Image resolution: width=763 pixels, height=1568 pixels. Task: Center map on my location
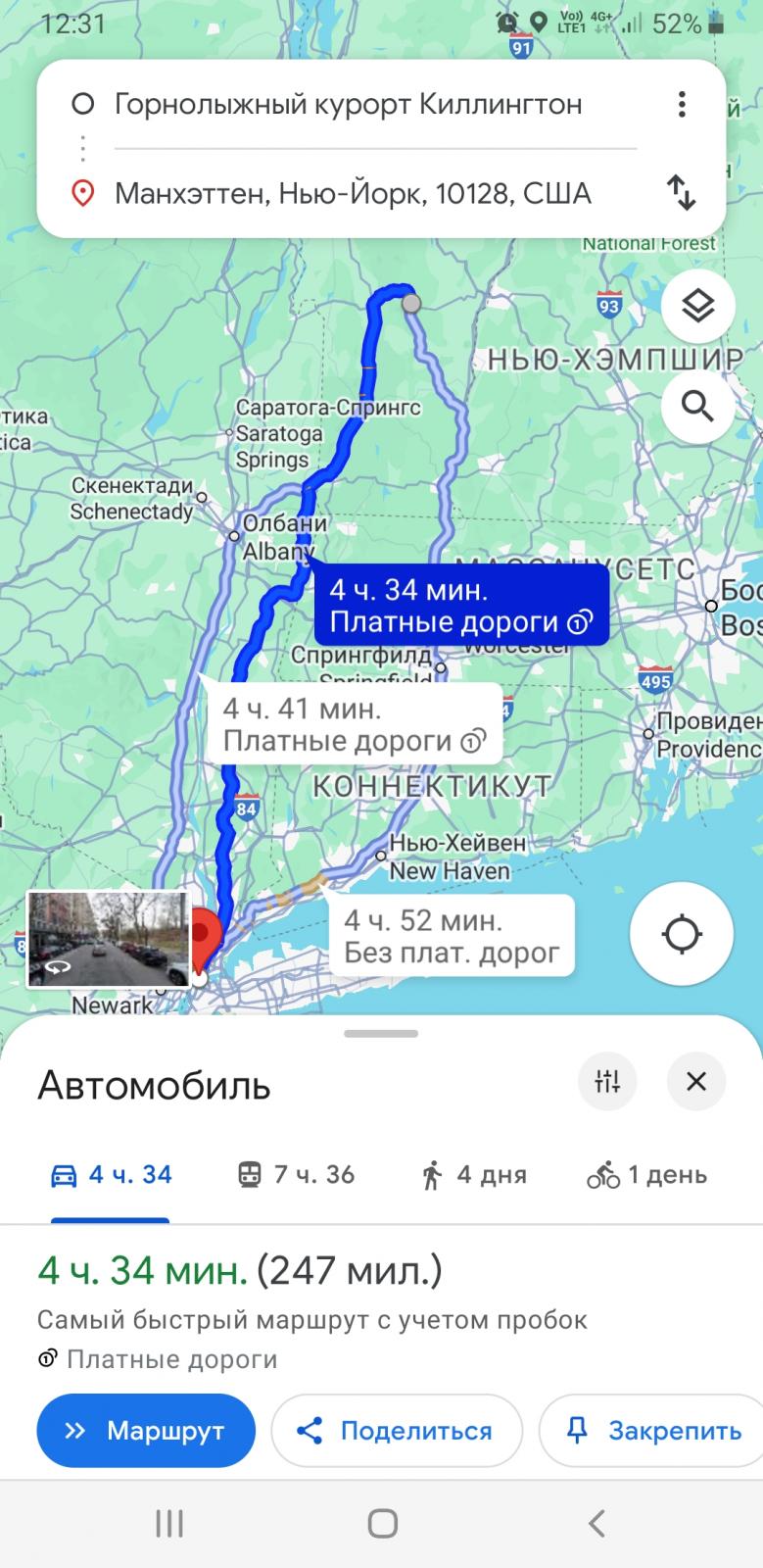tap(682, 934)
